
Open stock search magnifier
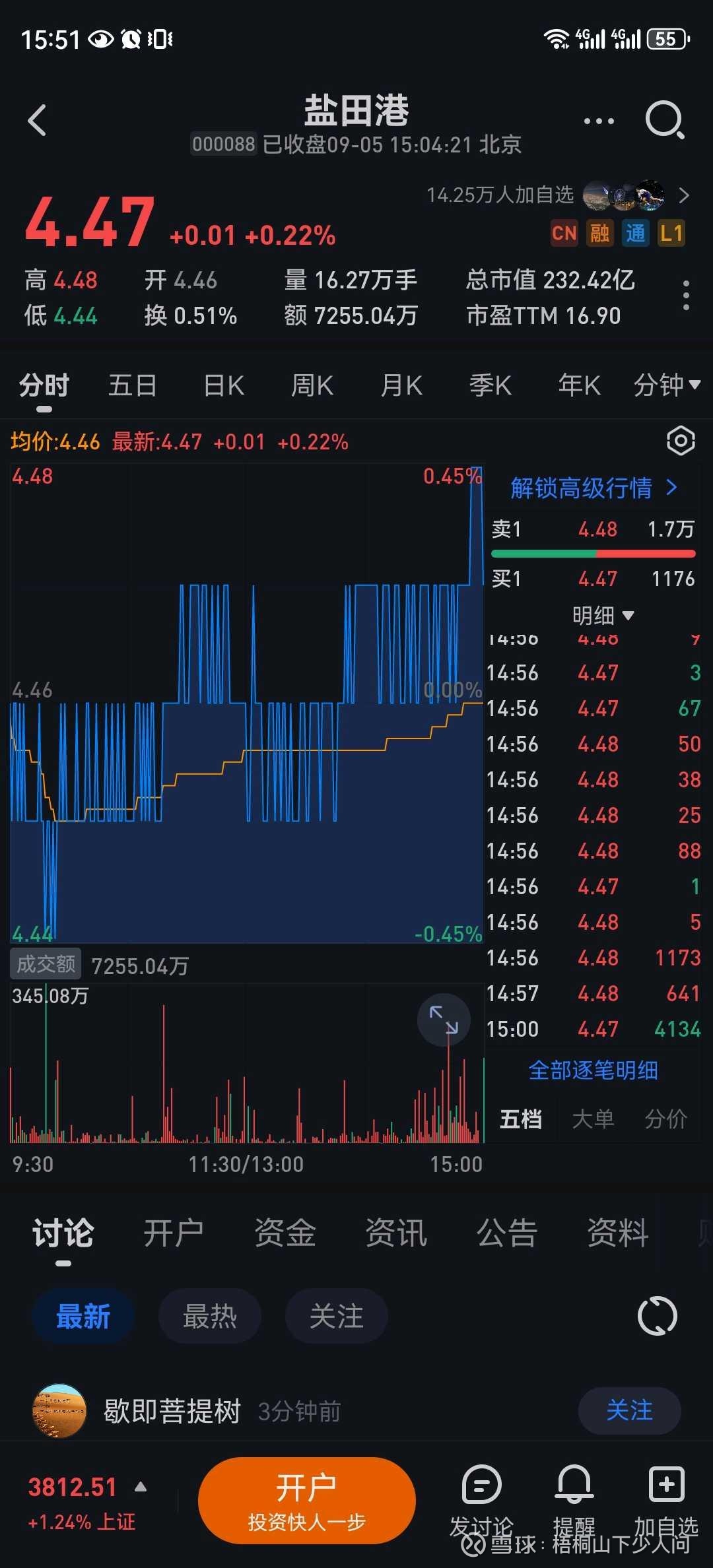(x=663, y=120)
